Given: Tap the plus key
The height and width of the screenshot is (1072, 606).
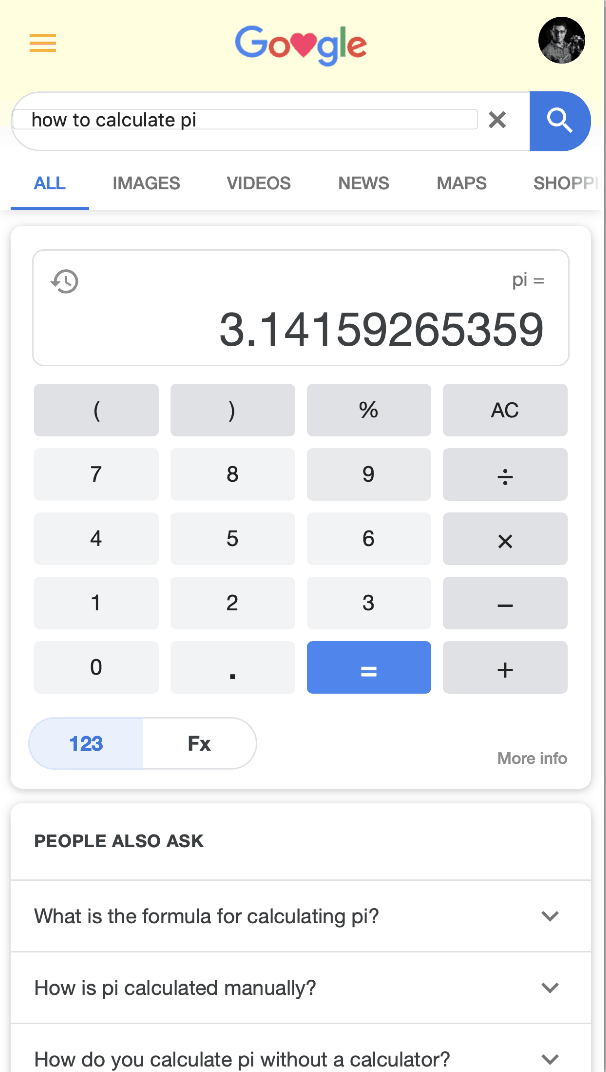Looking at the screenshot, I should [x=505, y=667].
